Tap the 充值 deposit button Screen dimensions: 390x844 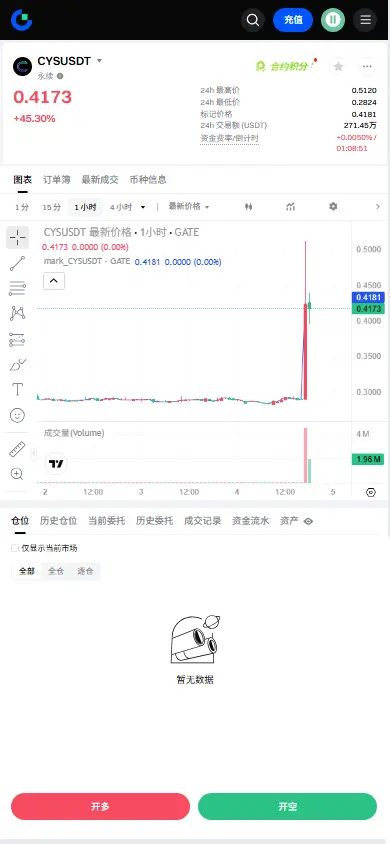(293, 20)
